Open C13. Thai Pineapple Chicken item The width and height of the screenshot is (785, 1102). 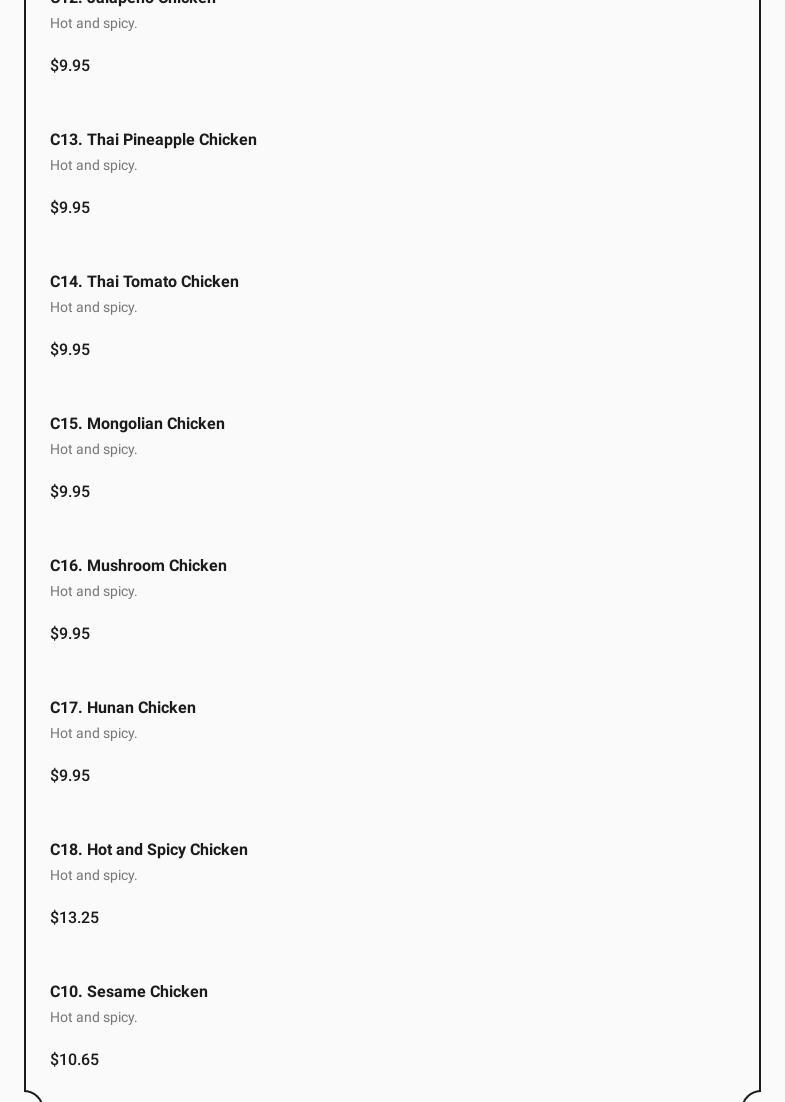coord(153,140)
